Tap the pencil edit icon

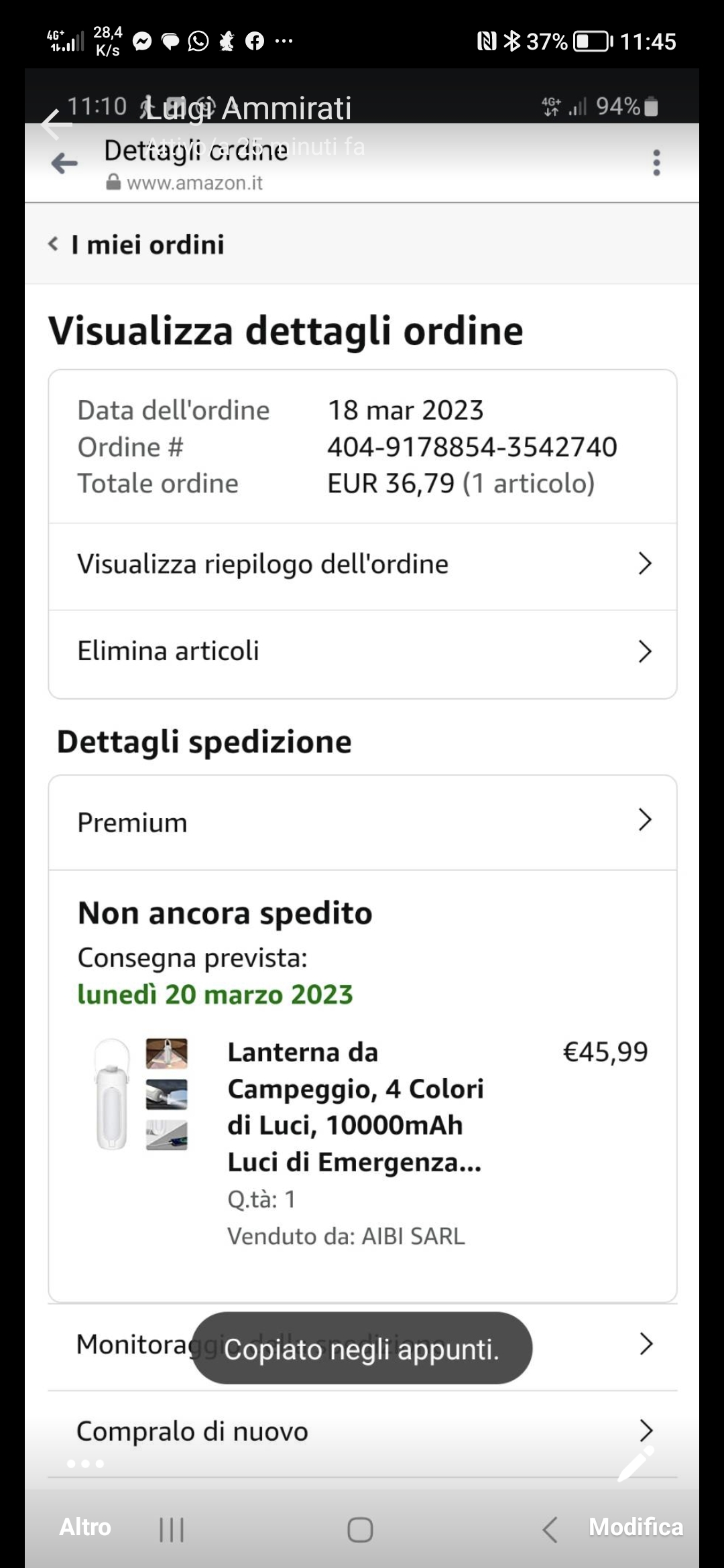click(x=636, y=1463)
